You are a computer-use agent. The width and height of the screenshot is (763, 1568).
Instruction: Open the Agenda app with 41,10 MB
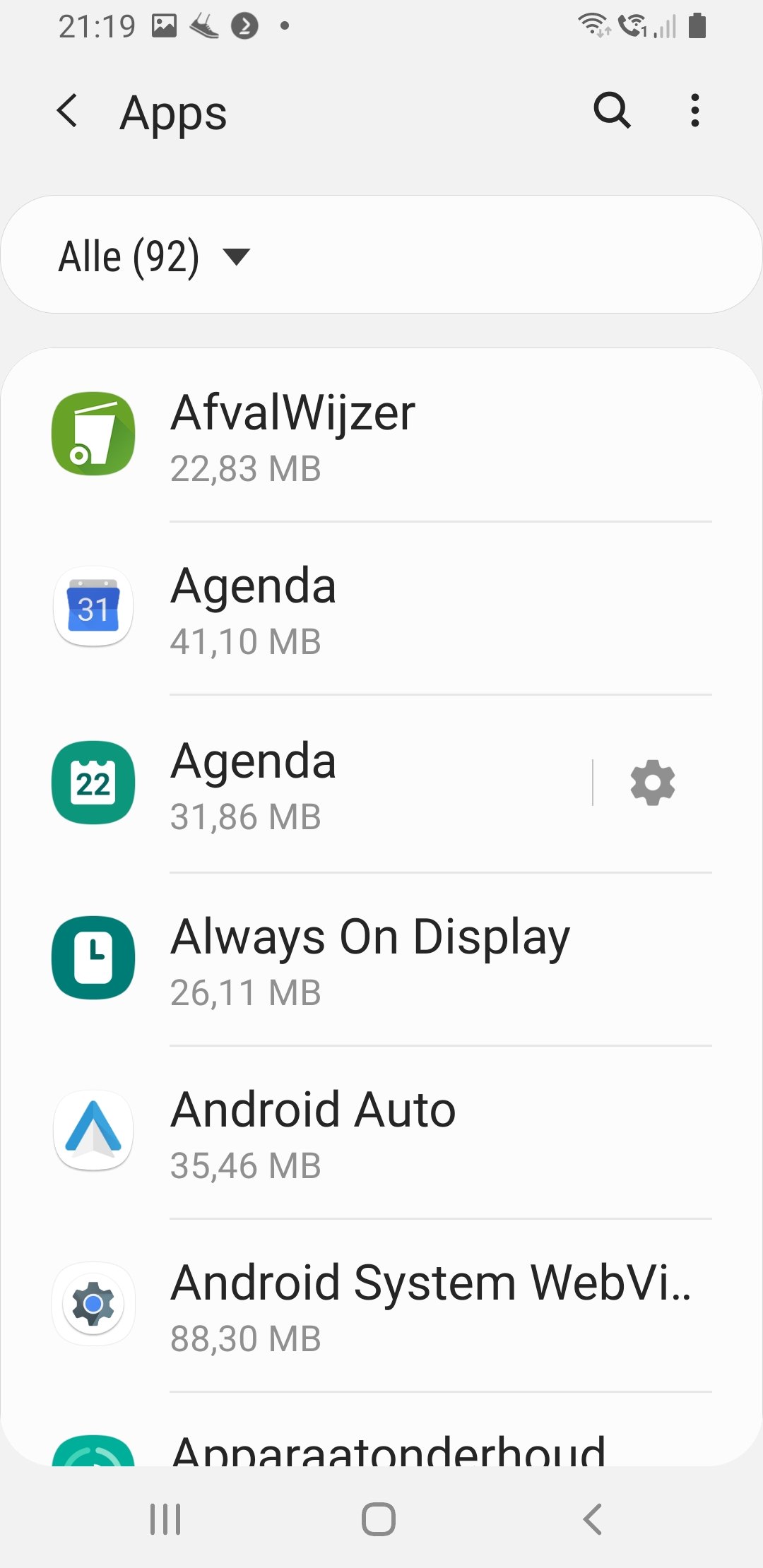(x=381, y=609)
